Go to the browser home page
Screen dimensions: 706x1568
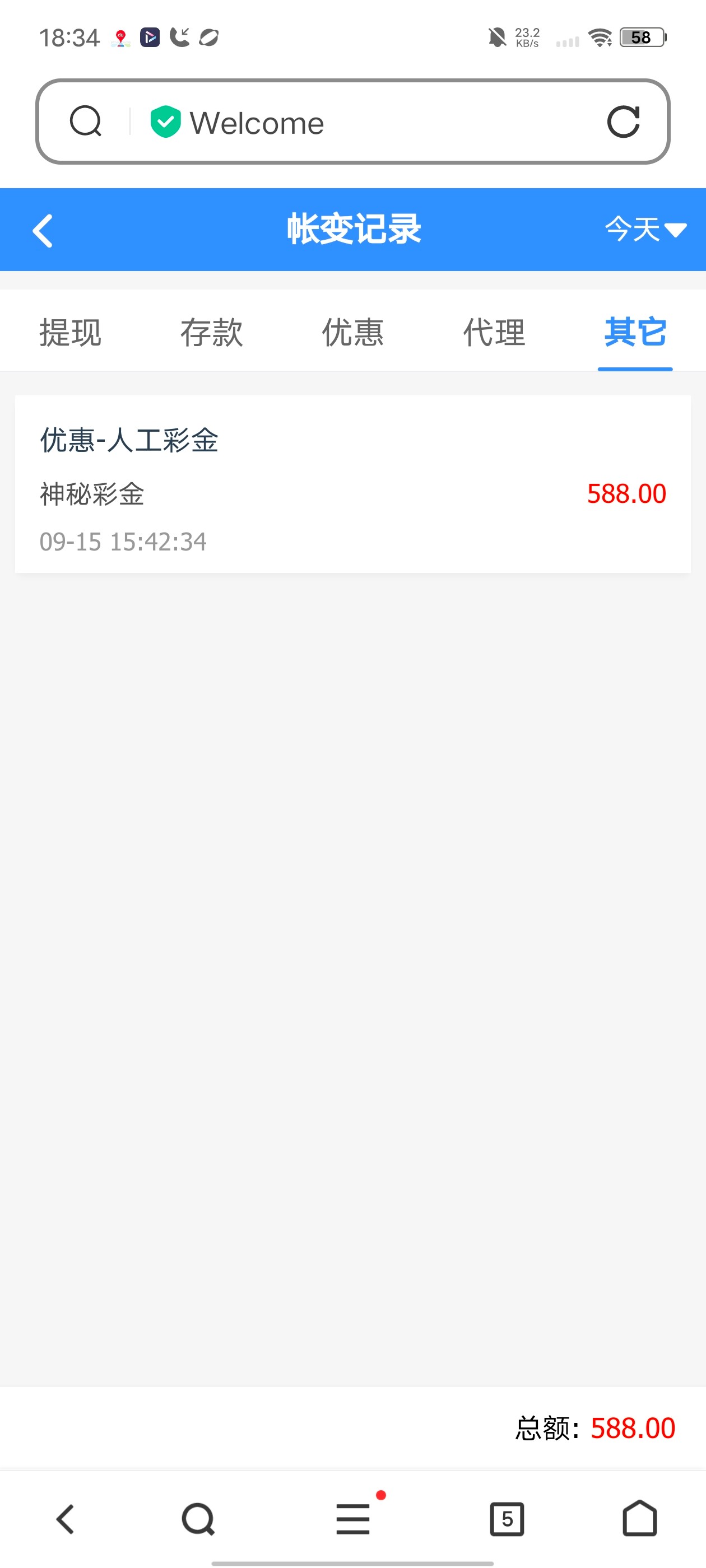click(640, 1518)
